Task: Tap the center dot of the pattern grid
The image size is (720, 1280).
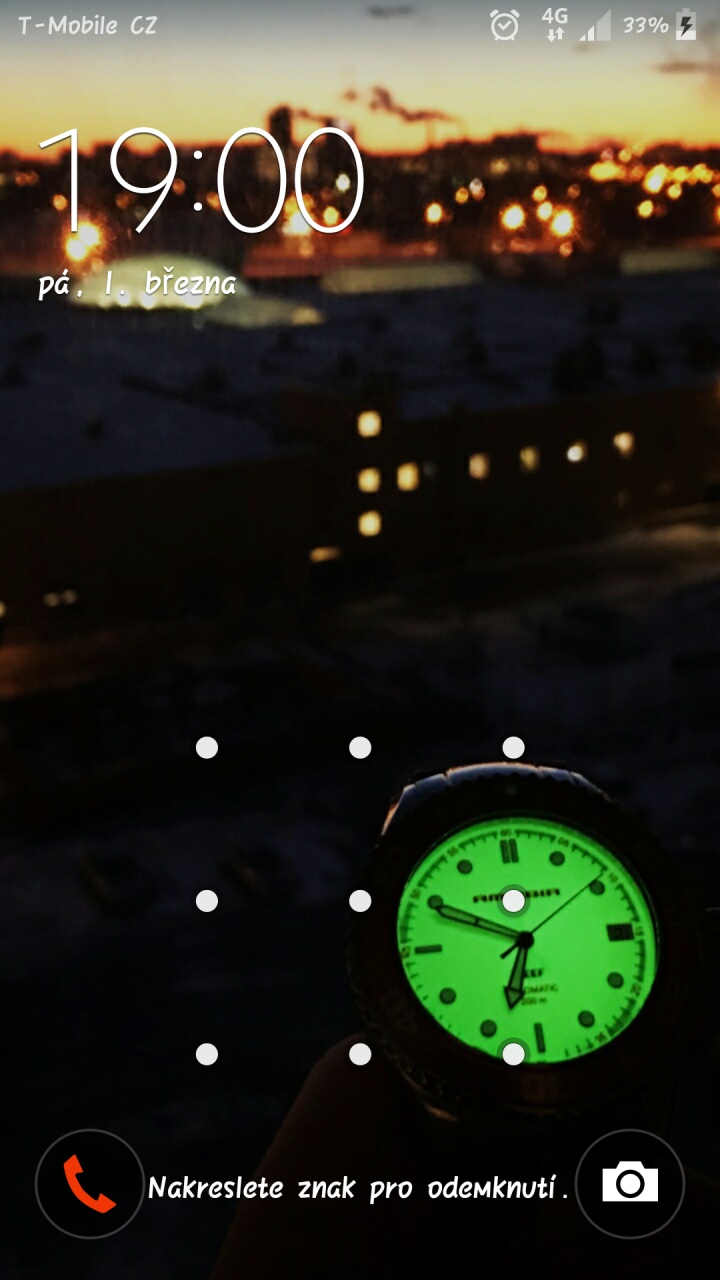Action: [x=360, y=901]
